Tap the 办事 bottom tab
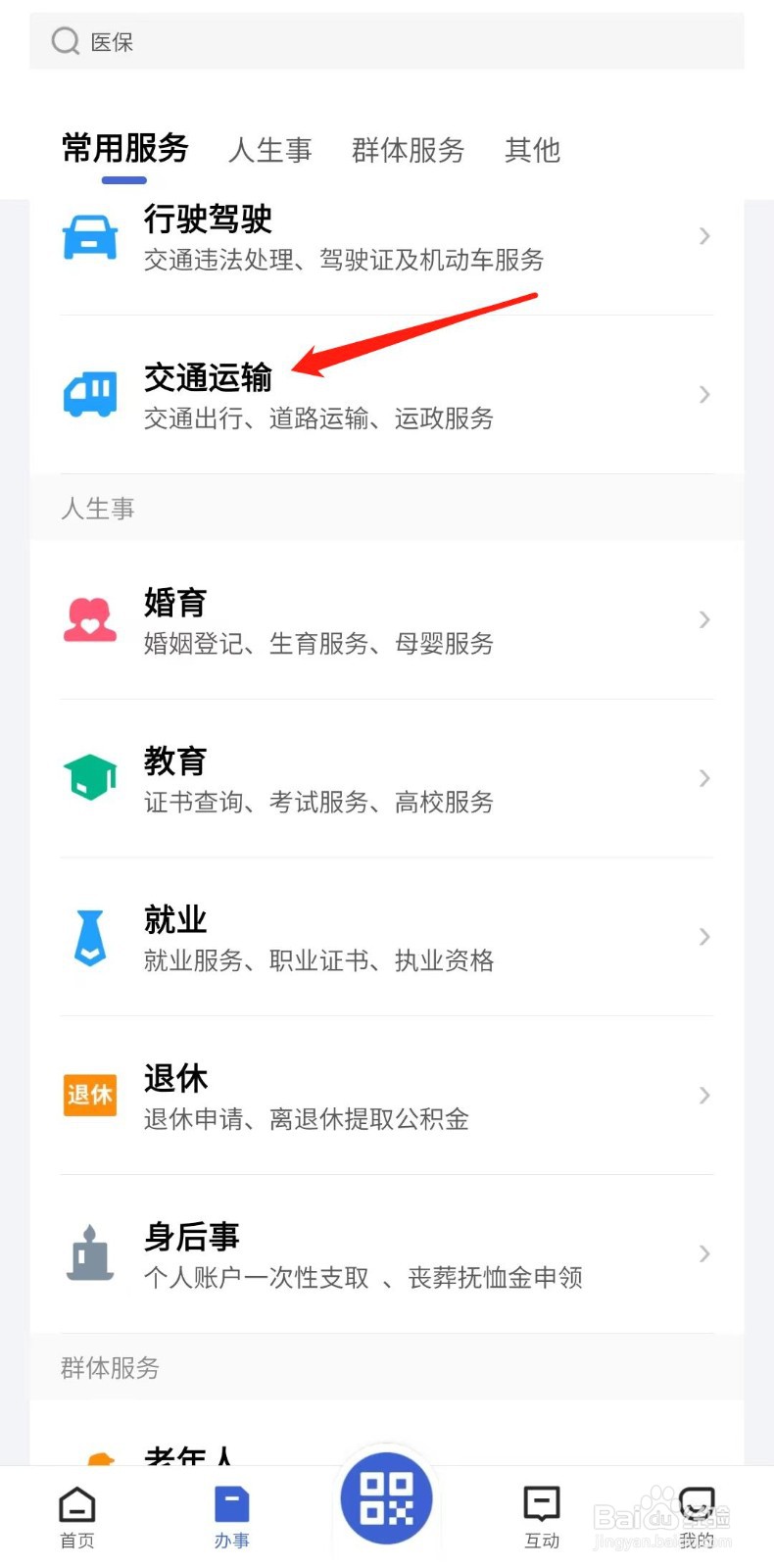The image size is (774, 1568). click(232, 1518)
